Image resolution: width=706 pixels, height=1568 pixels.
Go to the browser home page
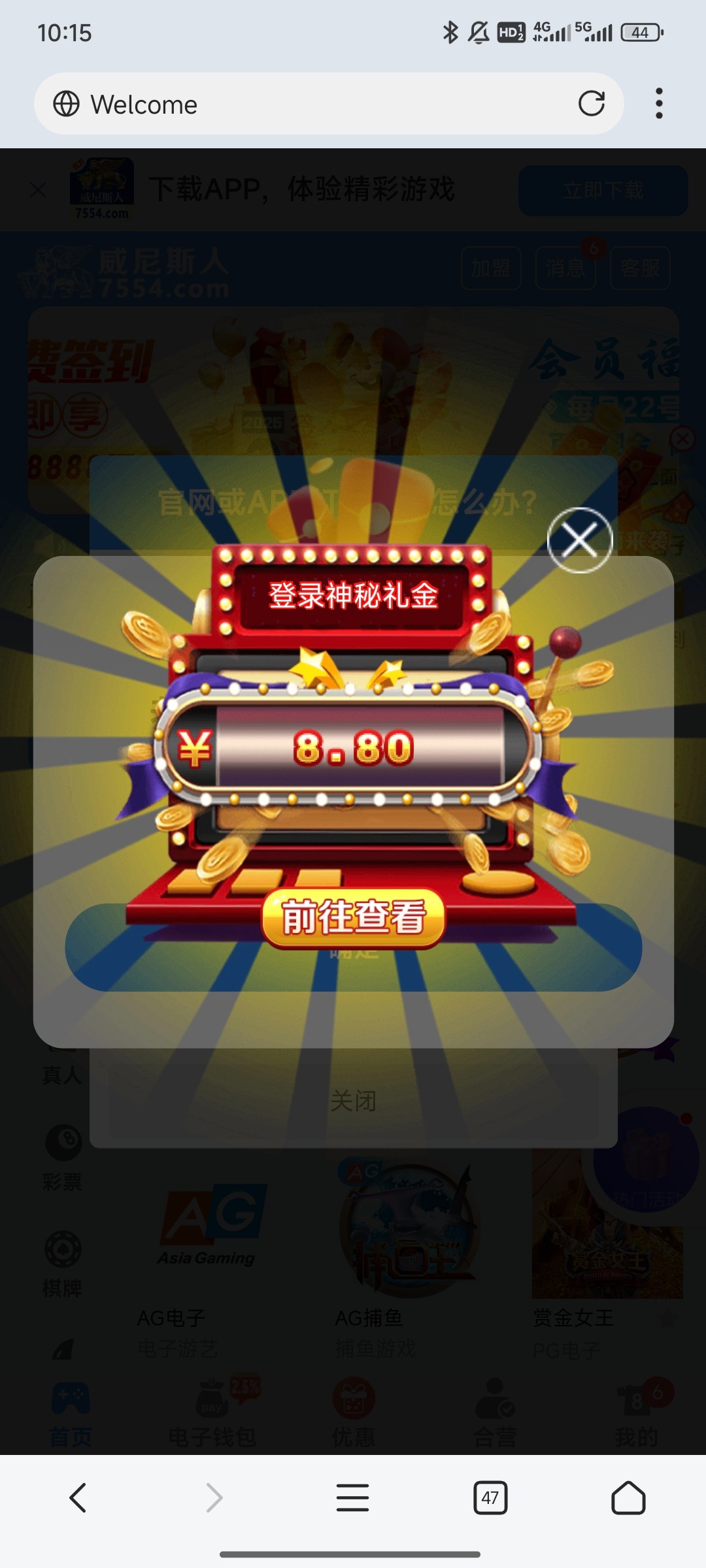628,1497
